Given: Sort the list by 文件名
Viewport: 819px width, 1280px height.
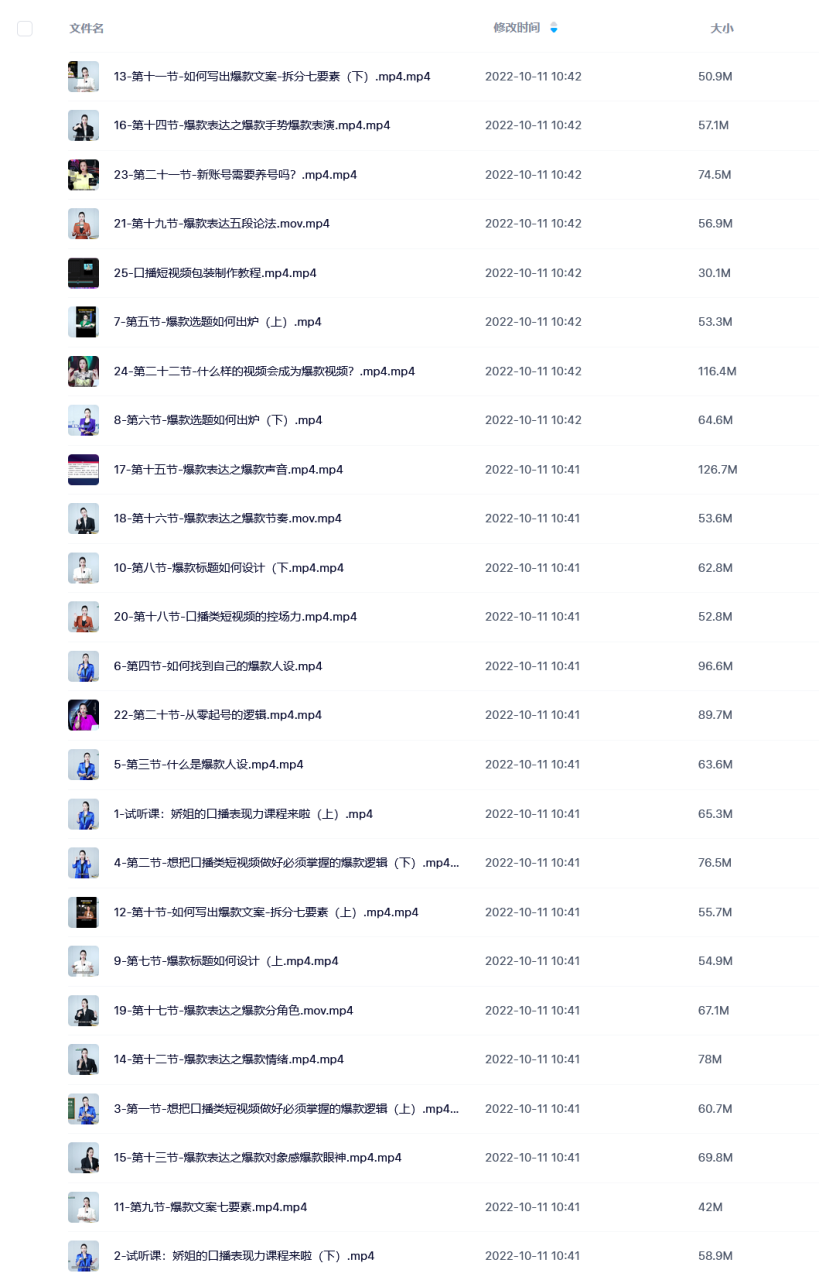Looking at the screenshot, I should [86, 29].
